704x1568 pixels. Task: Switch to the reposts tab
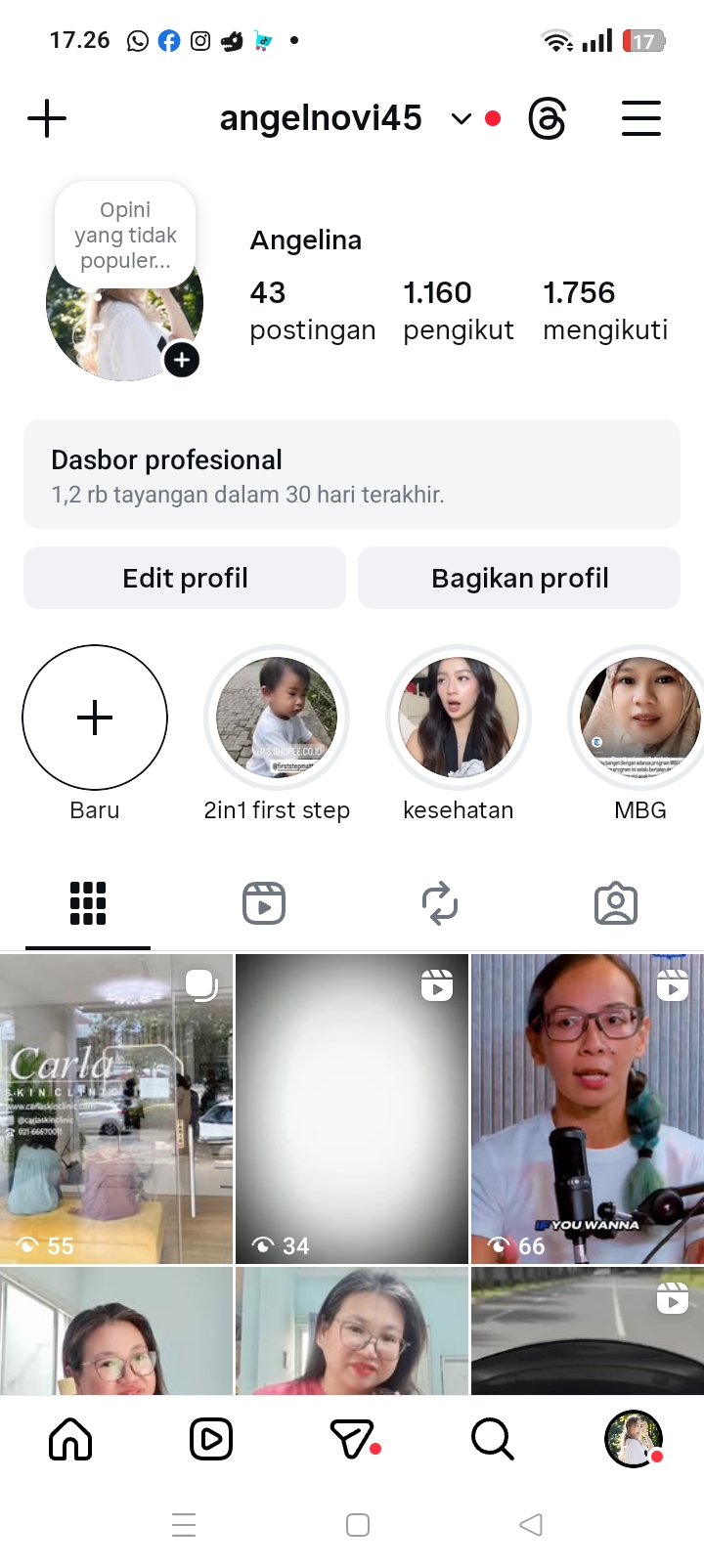pos(440,903)
